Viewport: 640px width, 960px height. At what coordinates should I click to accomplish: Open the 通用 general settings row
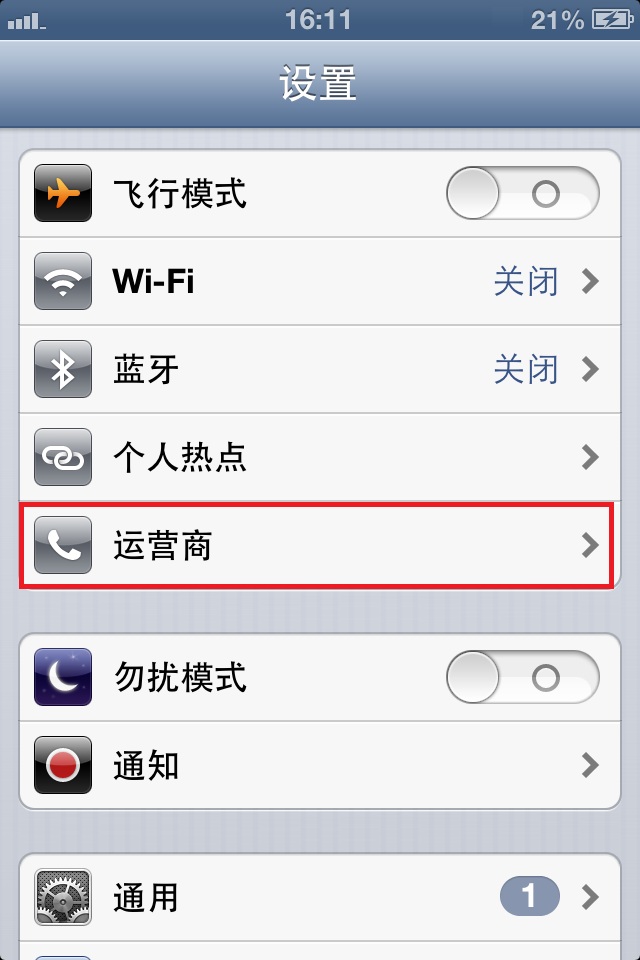click(x=318, y=897)
